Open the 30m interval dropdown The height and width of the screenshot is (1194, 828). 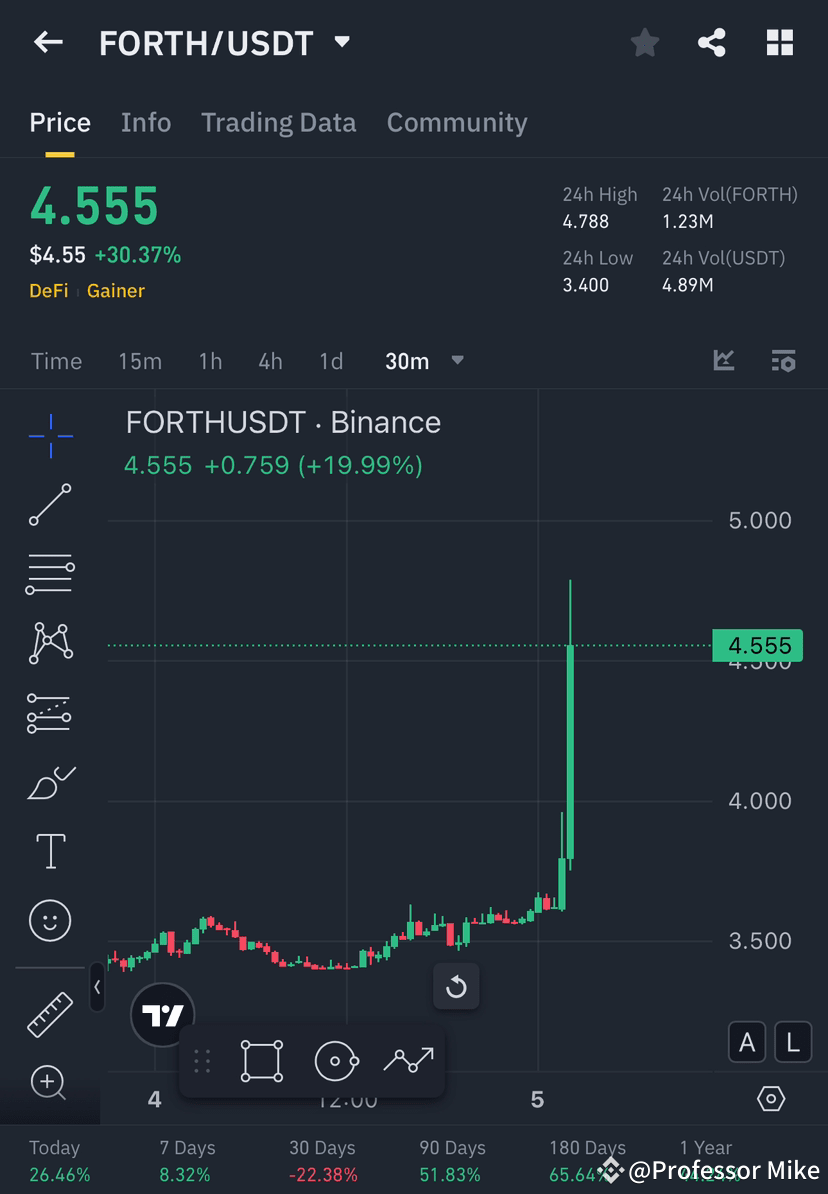tap(457, 361)
